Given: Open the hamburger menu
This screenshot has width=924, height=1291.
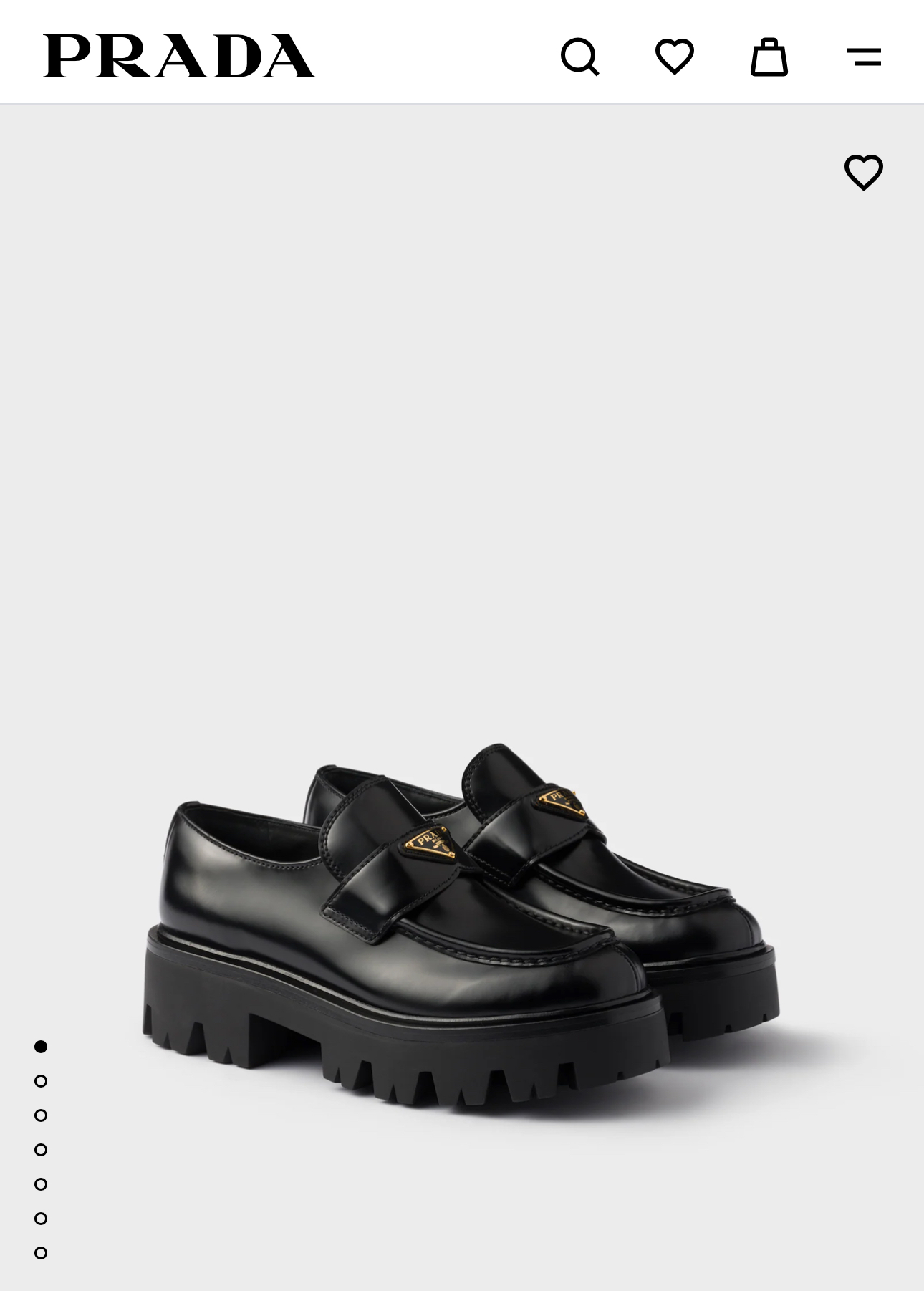Looking at the screenshot, I should [863, 57].
